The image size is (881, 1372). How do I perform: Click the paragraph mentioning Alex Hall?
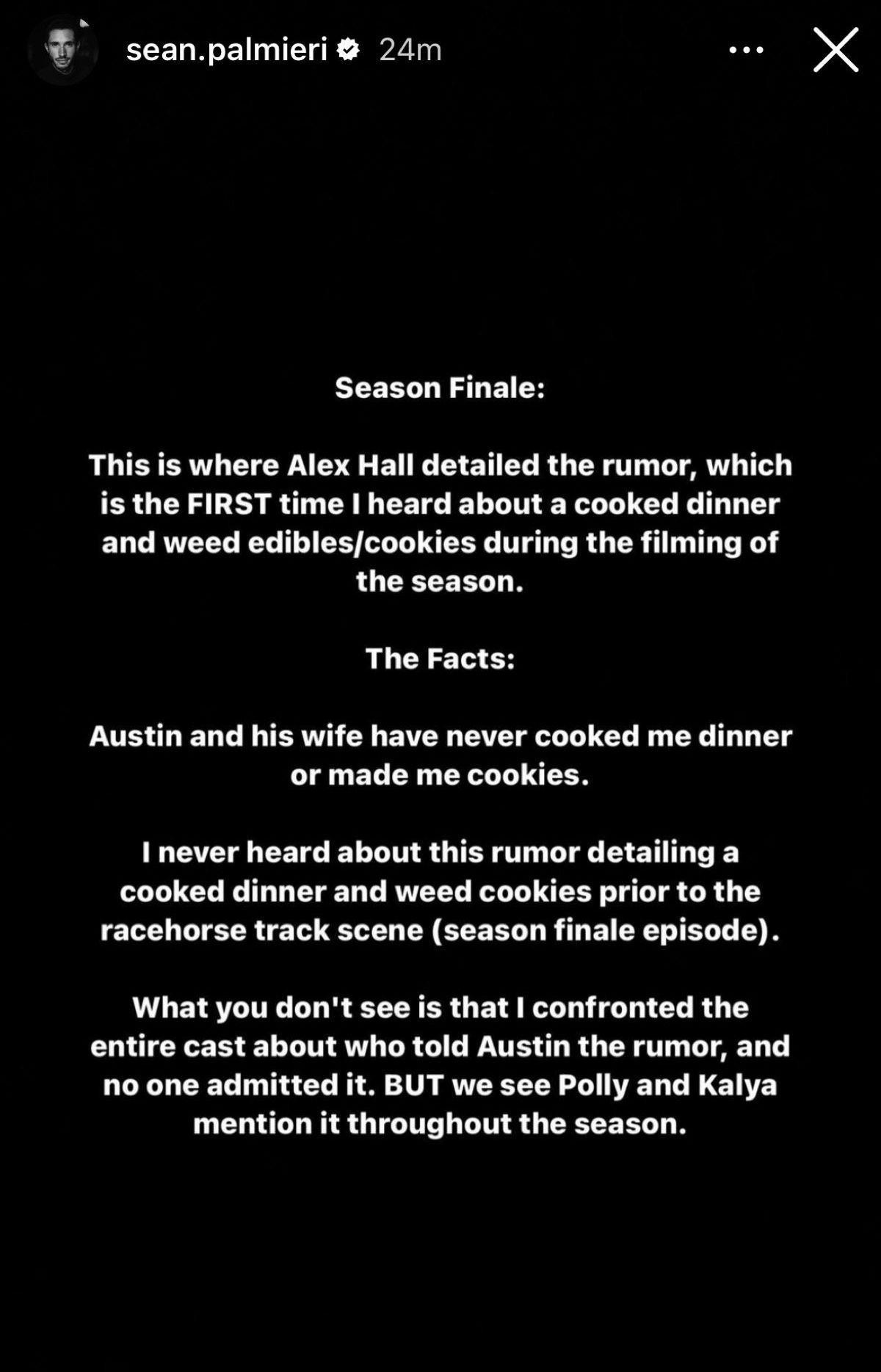coord(440,523)
